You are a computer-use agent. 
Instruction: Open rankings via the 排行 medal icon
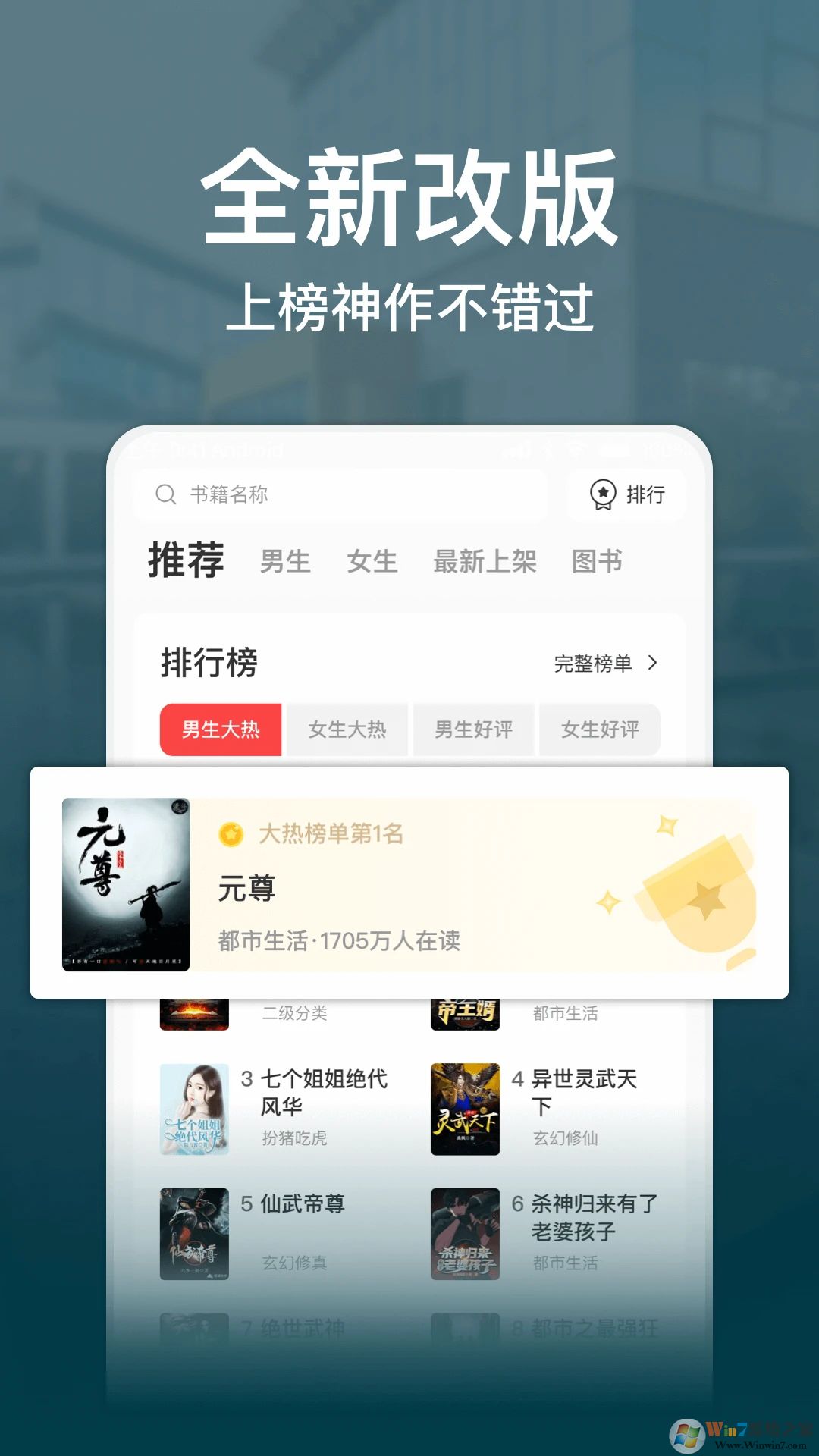pos(601,494)
